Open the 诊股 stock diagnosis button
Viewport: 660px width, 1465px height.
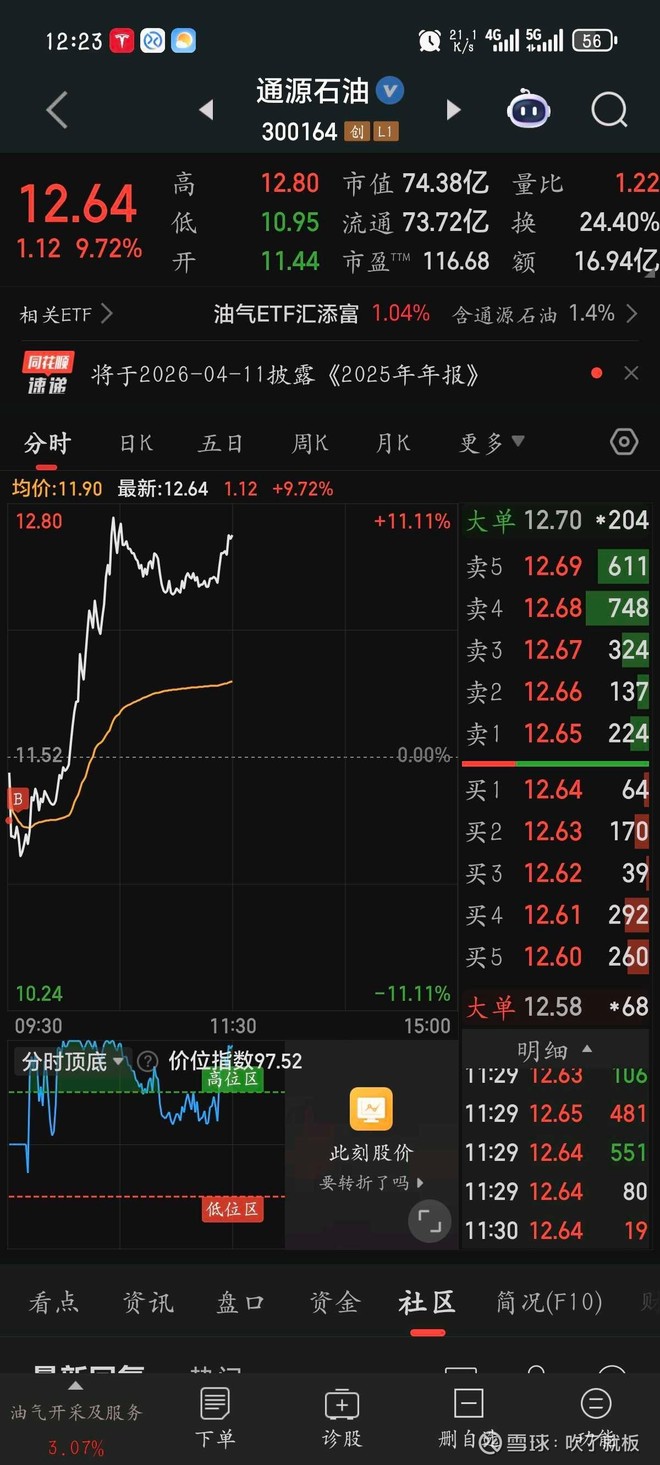tap(341, 1419)
